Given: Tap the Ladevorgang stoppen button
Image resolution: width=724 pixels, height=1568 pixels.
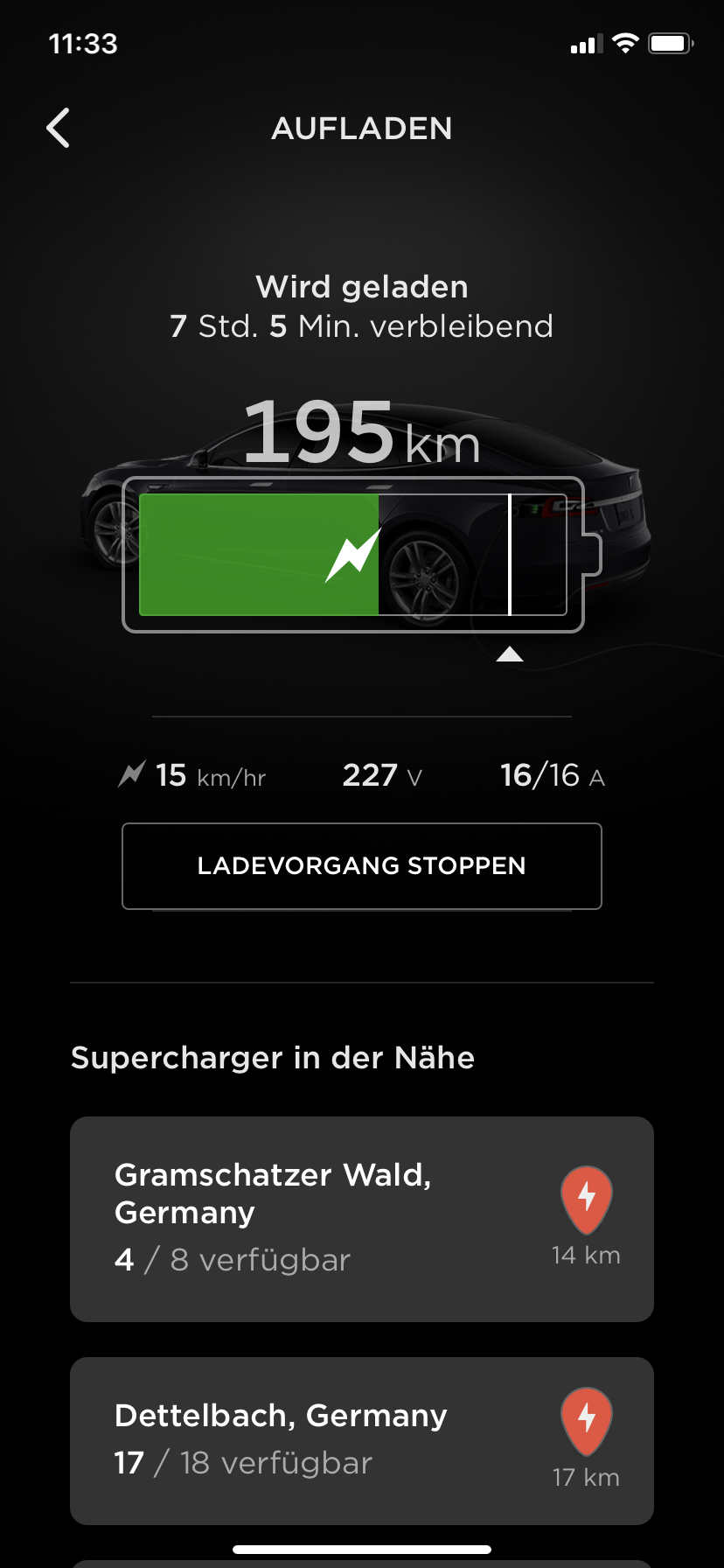Looking at the screenshot, I should (362, 866).
